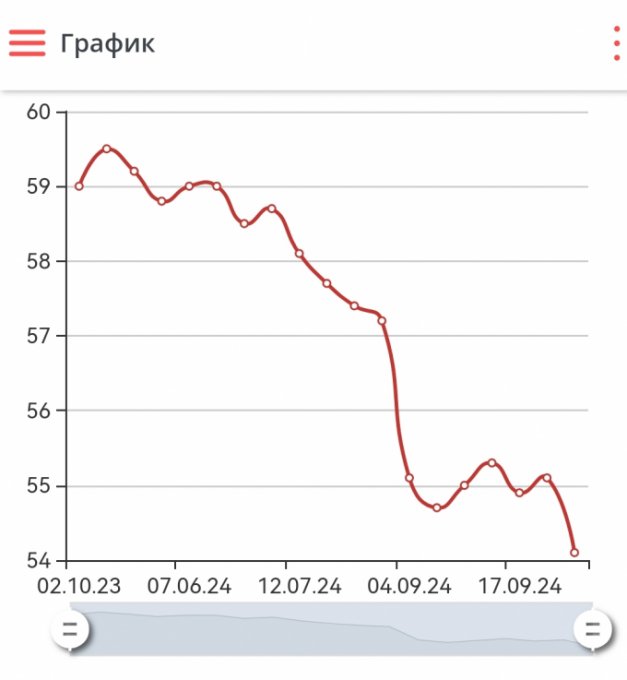This screenshot has height=680, width=627.
Task: Open the hamburger drawer menu
Action: point(27,43)
